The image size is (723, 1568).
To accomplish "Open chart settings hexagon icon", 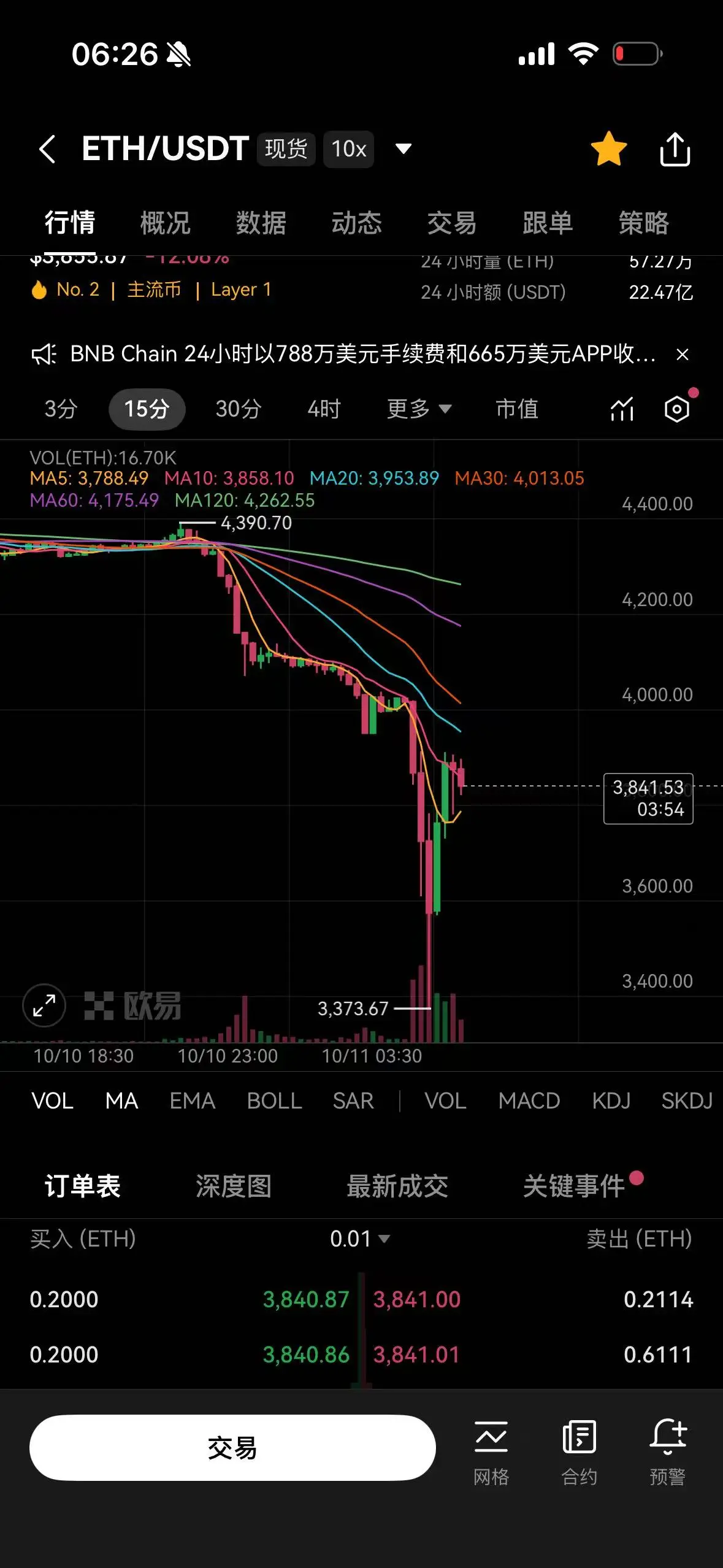I will (x=677, y=409).
